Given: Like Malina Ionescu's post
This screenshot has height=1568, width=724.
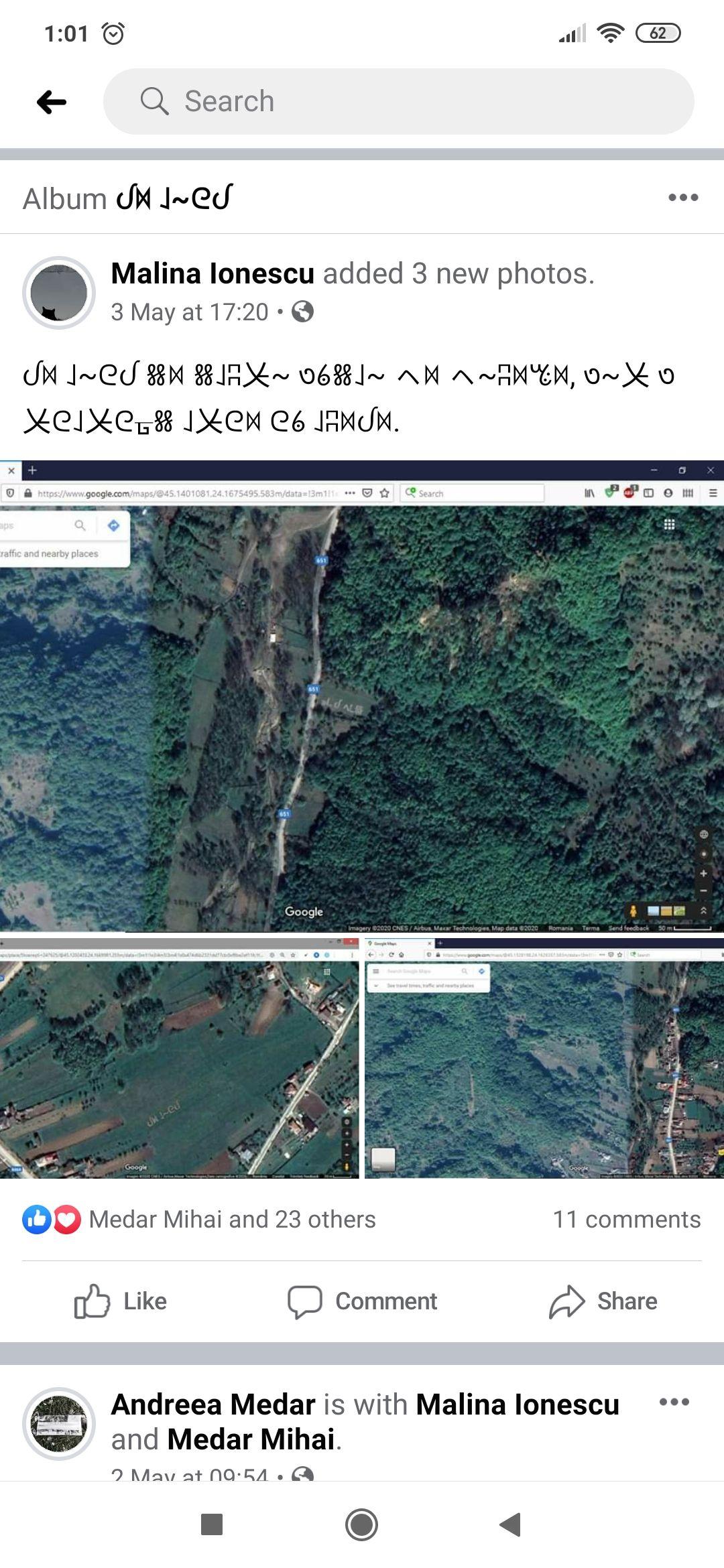Looking at the screenshot, I should [x=121, y=1301].
